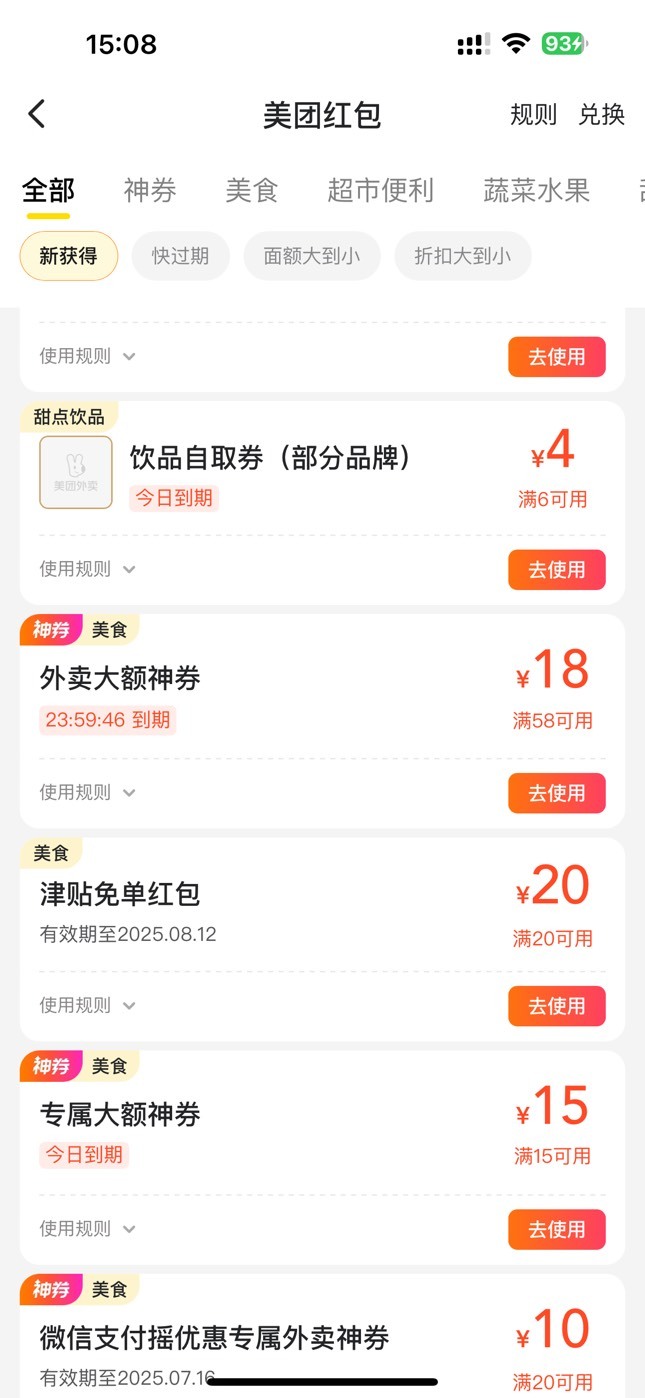Select the 快过期 sort chip
The image size is (645, 1398).
pos(181,256)
